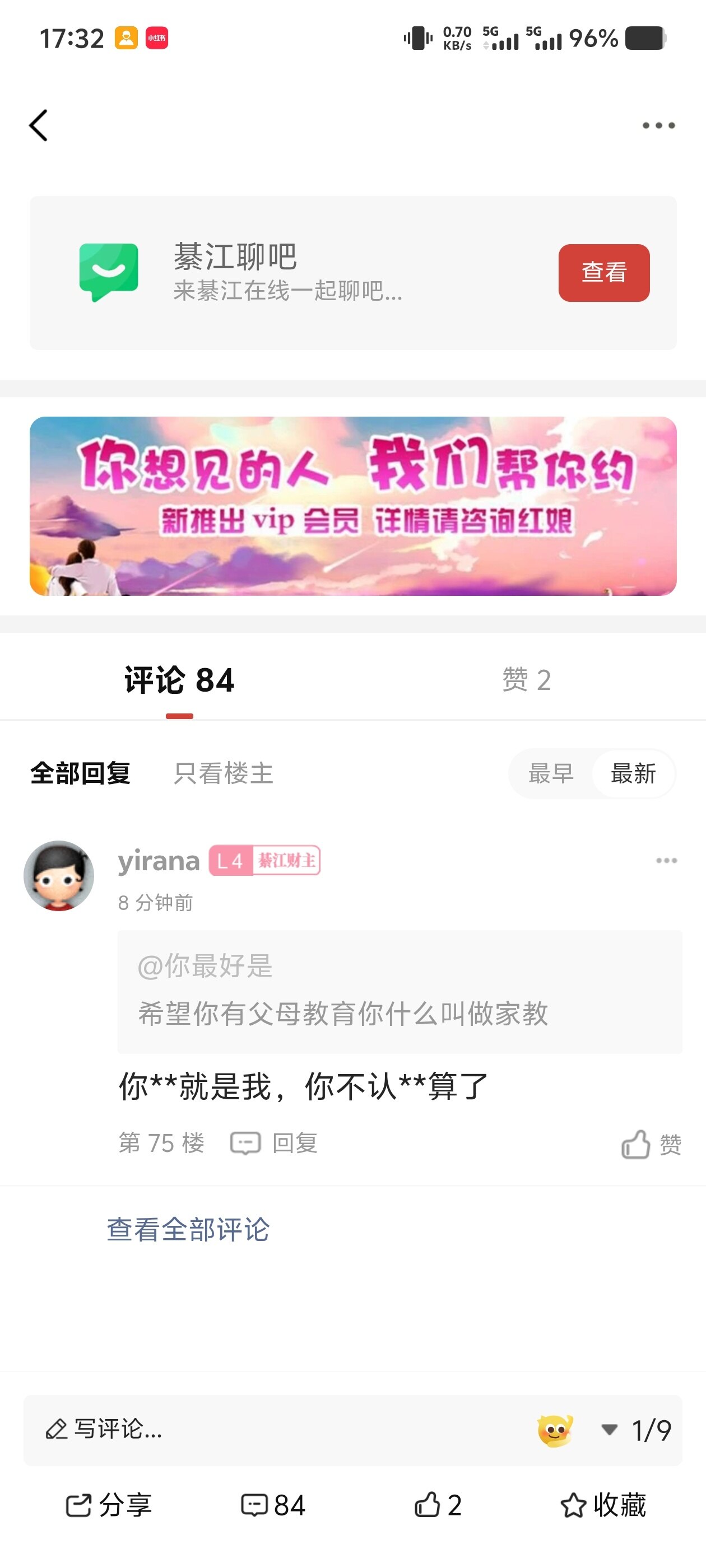706x1568 pixels.
Task: Open the VIP matchmaking banner
Action: 352,506
